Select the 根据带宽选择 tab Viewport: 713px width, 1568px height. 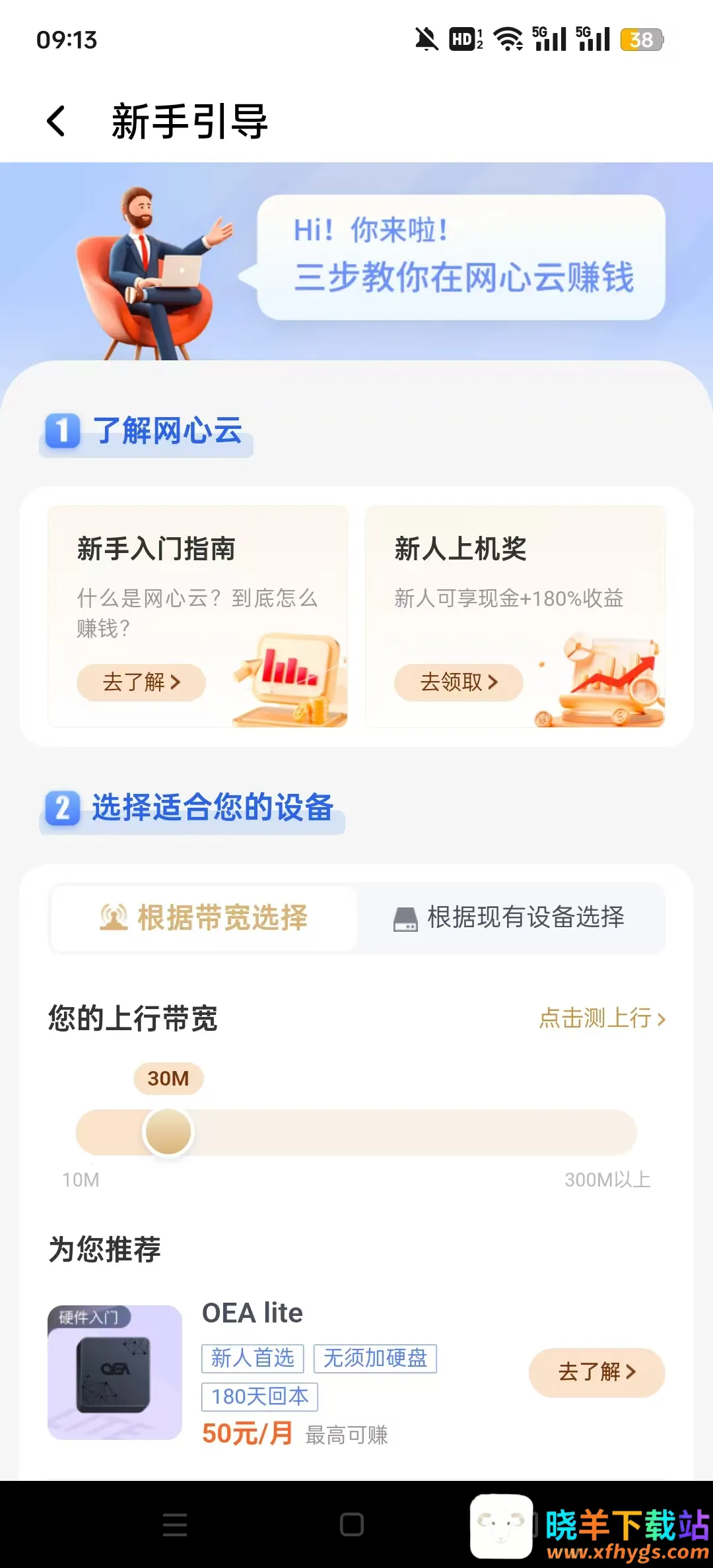click(x=205, y=918)
